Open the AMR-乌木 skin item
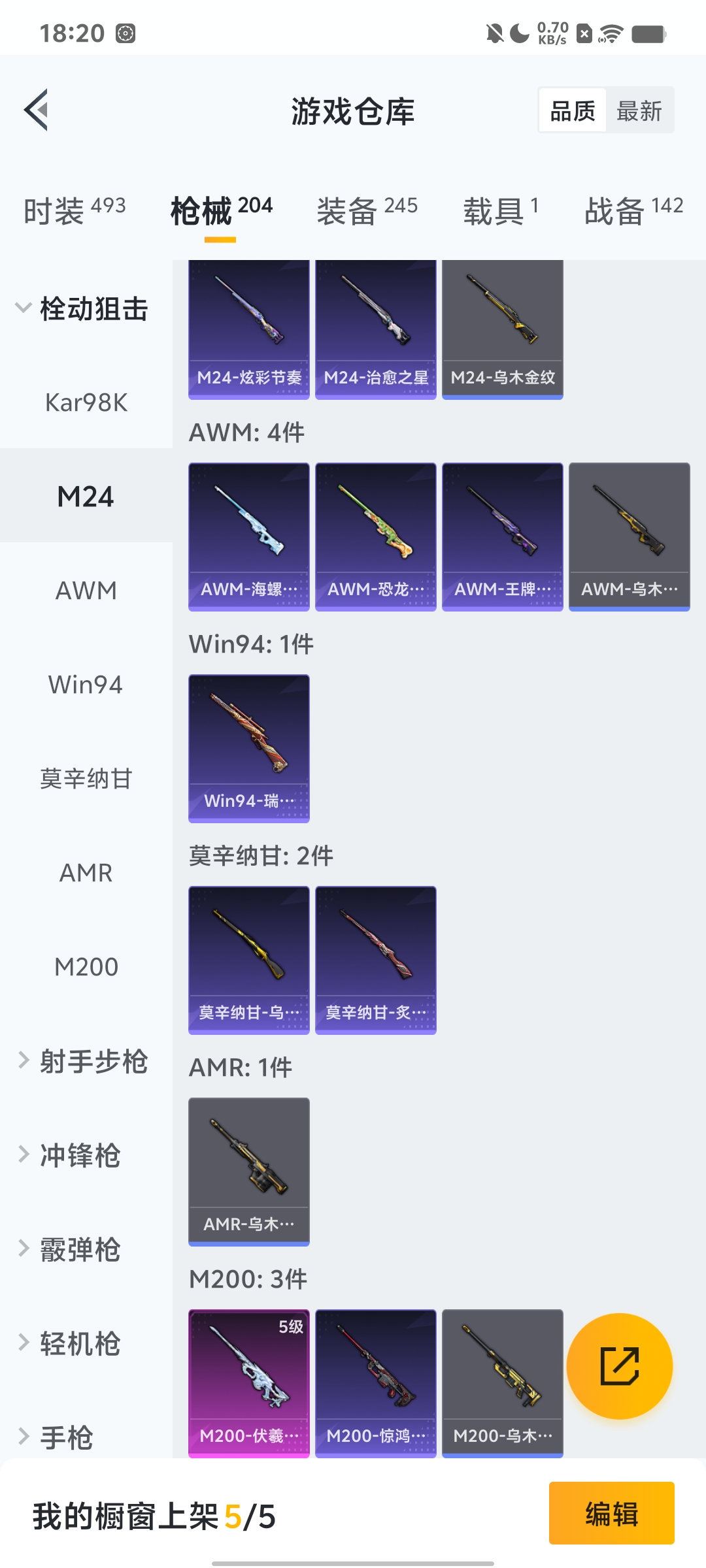706x1568 pixels. [248, 1171]
